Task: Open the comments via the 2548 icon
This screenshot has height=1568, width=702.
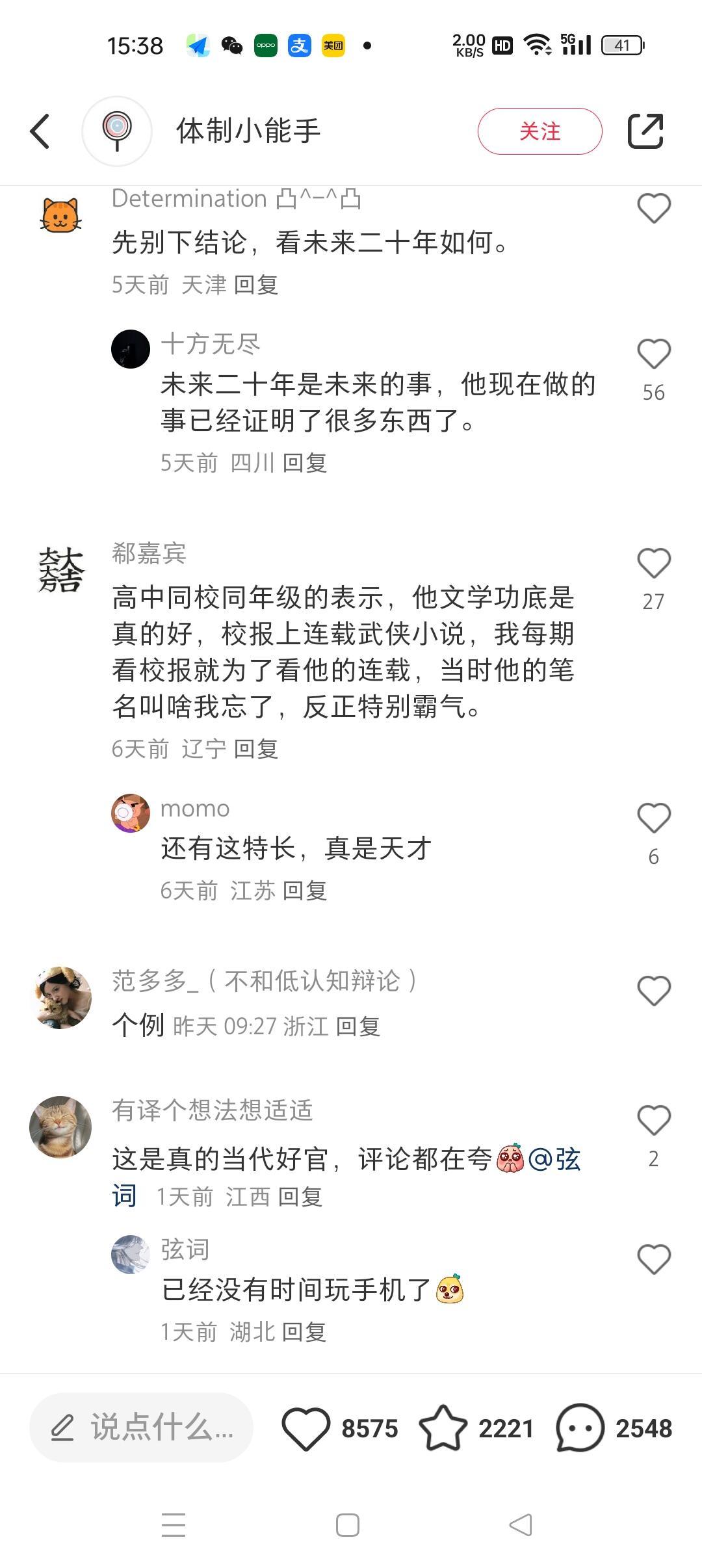Action: coord(580,1428)
